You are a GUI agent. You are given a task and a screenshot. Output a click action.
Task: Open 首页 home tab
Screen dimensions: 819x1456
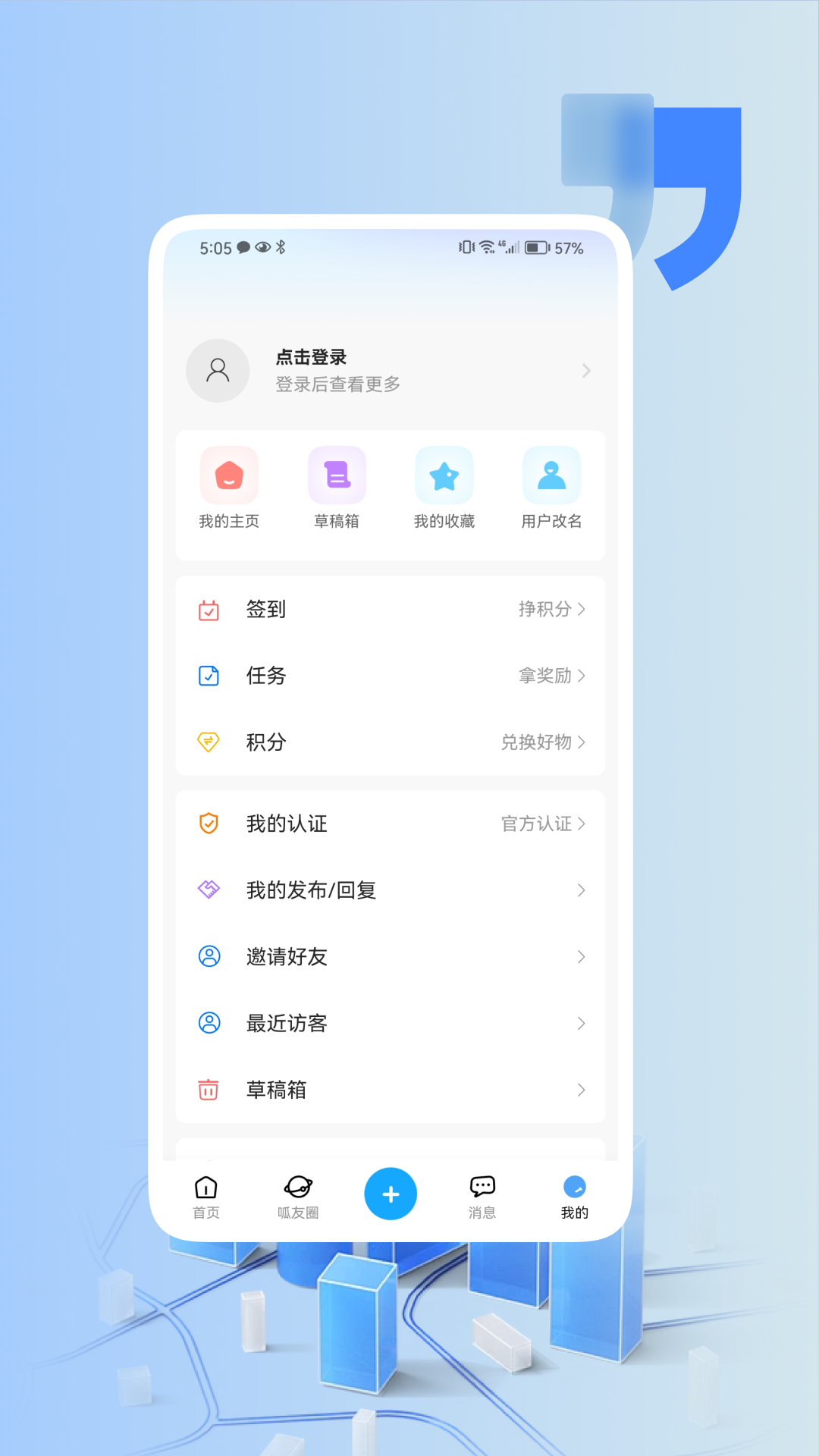(x=206, y=1194)
